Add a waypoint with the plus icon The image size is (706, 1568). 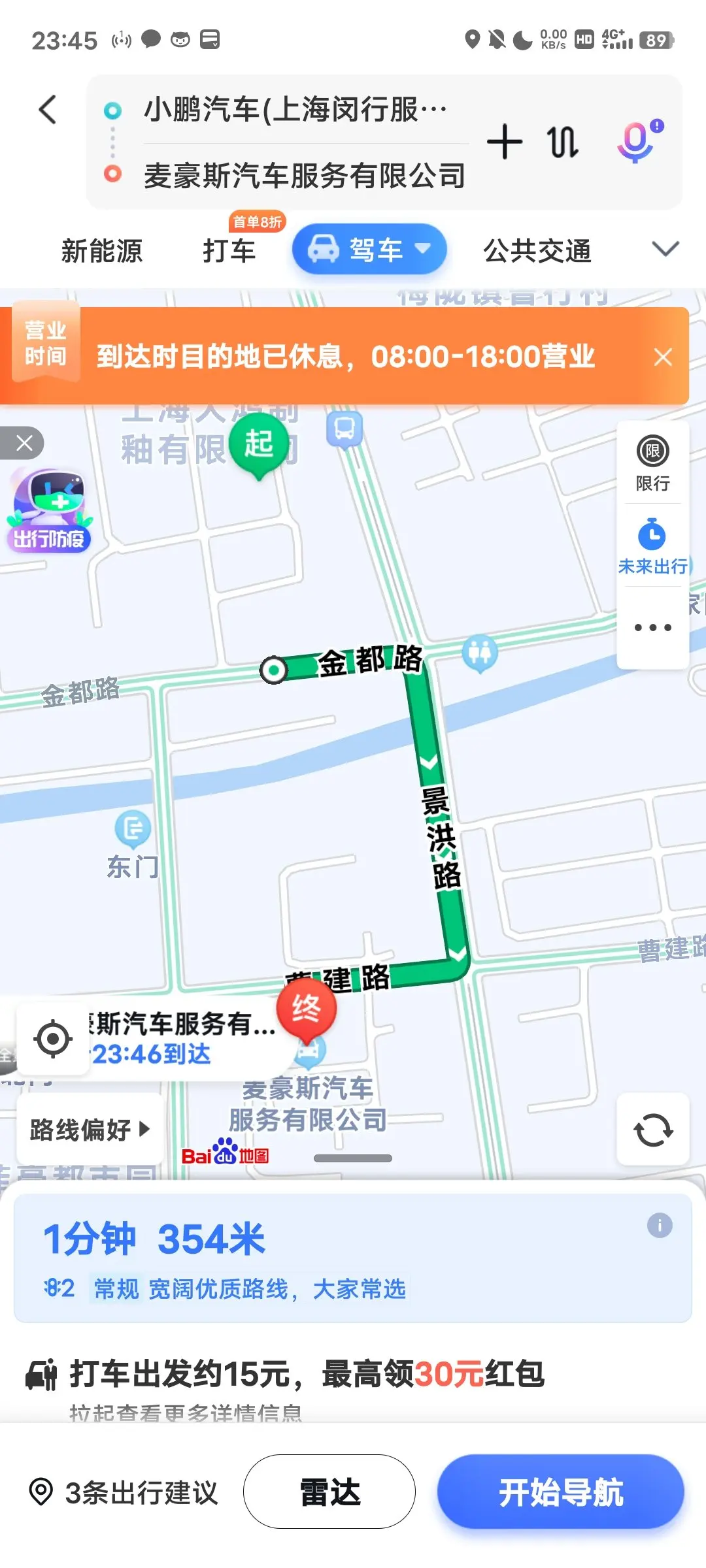click(x=505, y=142)
